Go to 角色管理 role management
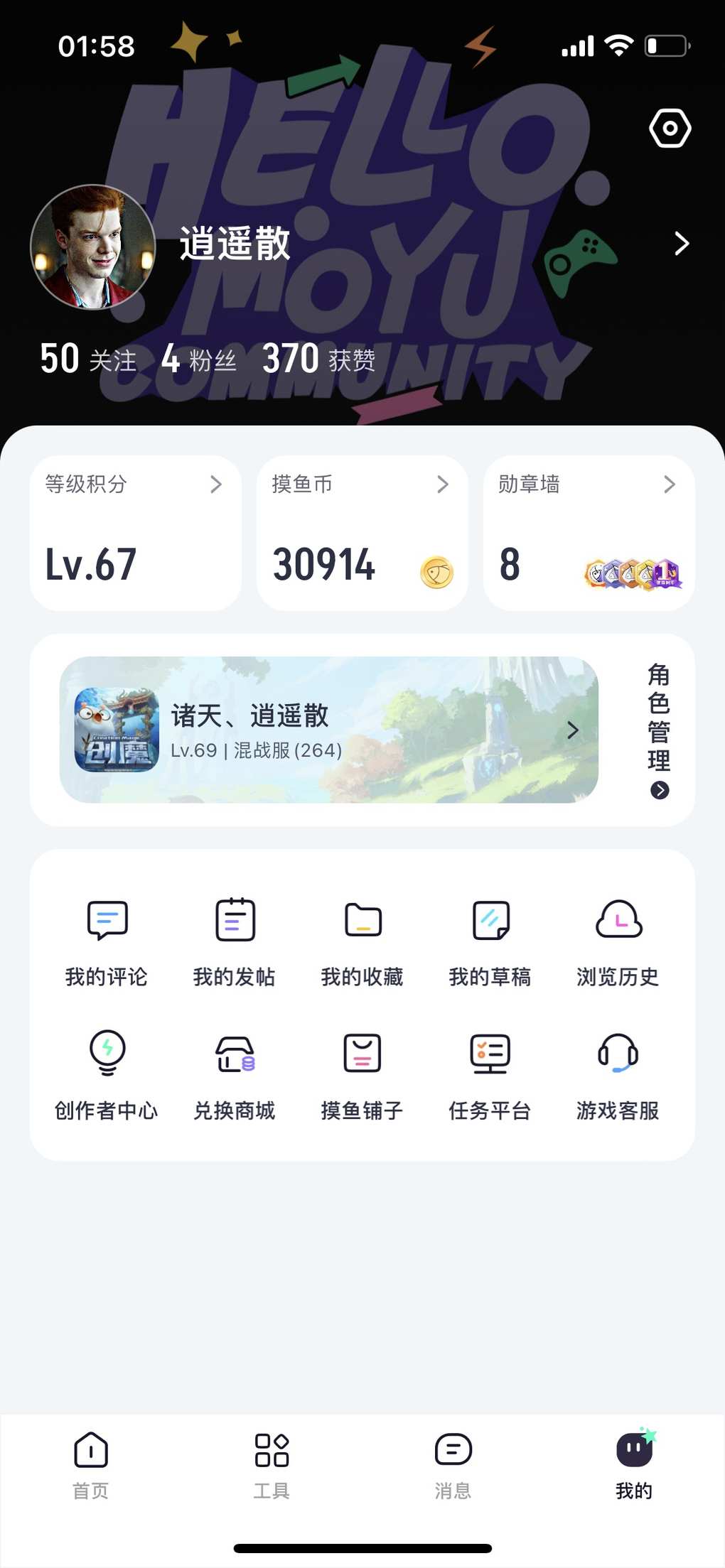Screen dimensions: 725x1568 point(659,730)
